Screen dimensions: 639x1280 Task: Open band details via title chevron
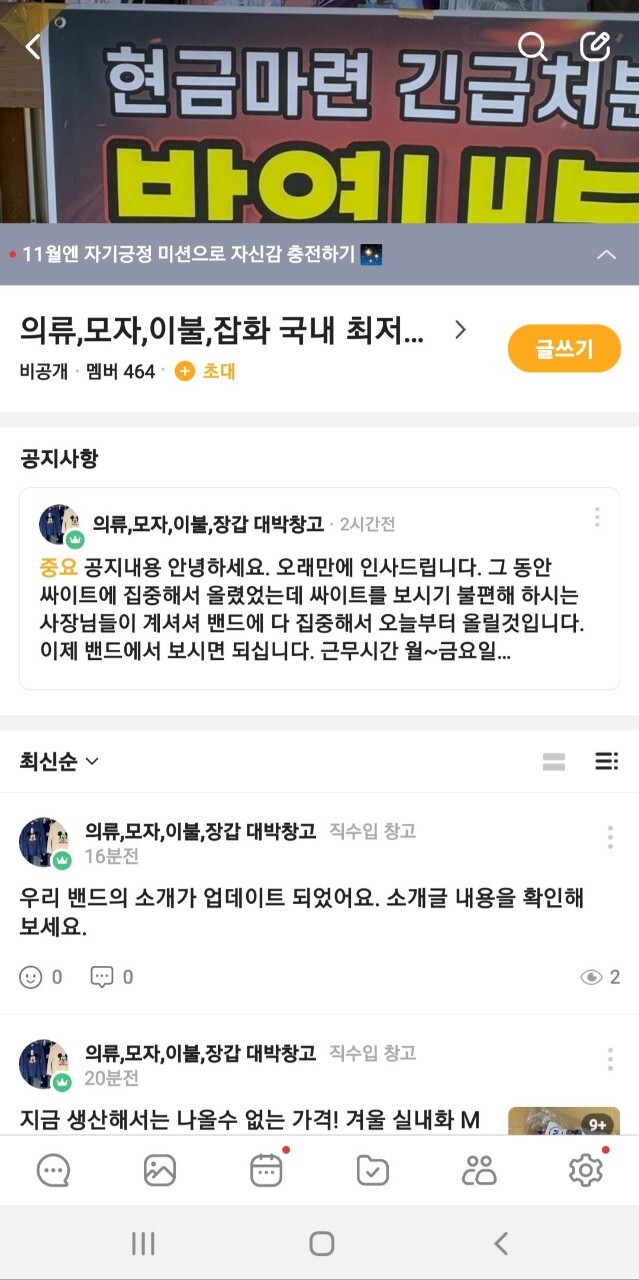tap(460, 330)
